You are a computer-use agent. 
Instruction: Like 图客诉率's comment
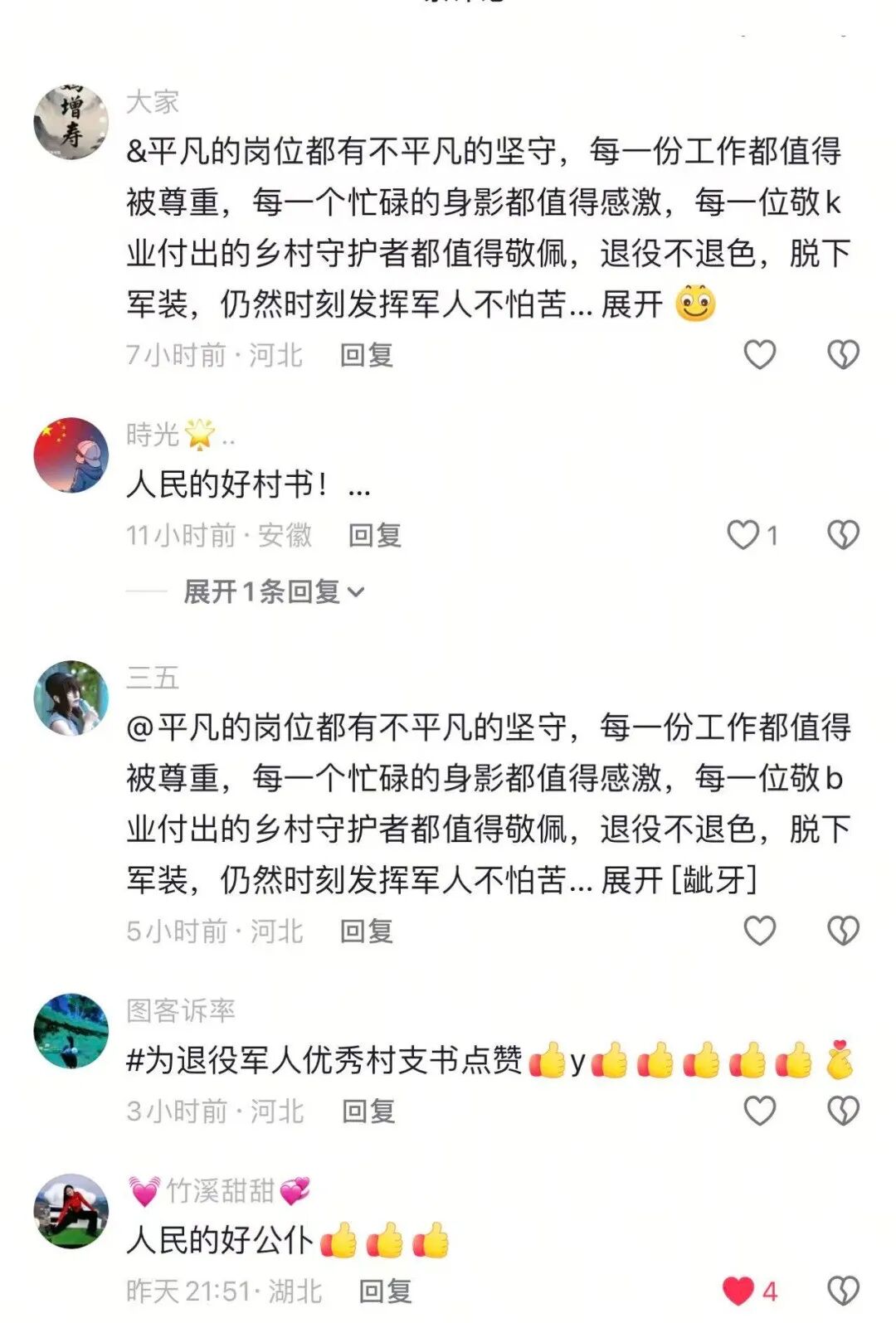(759, 1111)
